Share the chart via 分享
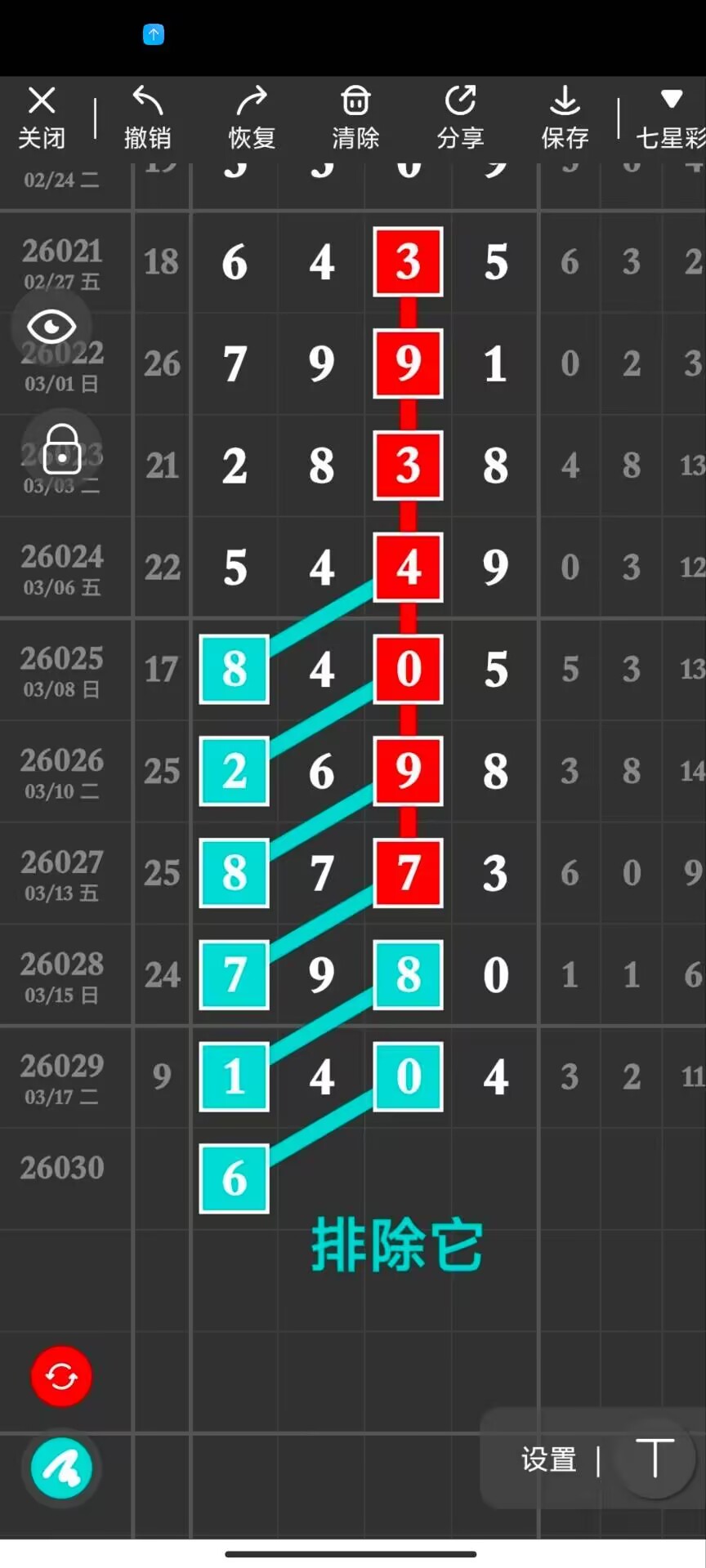The height and width of the screenshot is (1568, 706). point(460,118)
